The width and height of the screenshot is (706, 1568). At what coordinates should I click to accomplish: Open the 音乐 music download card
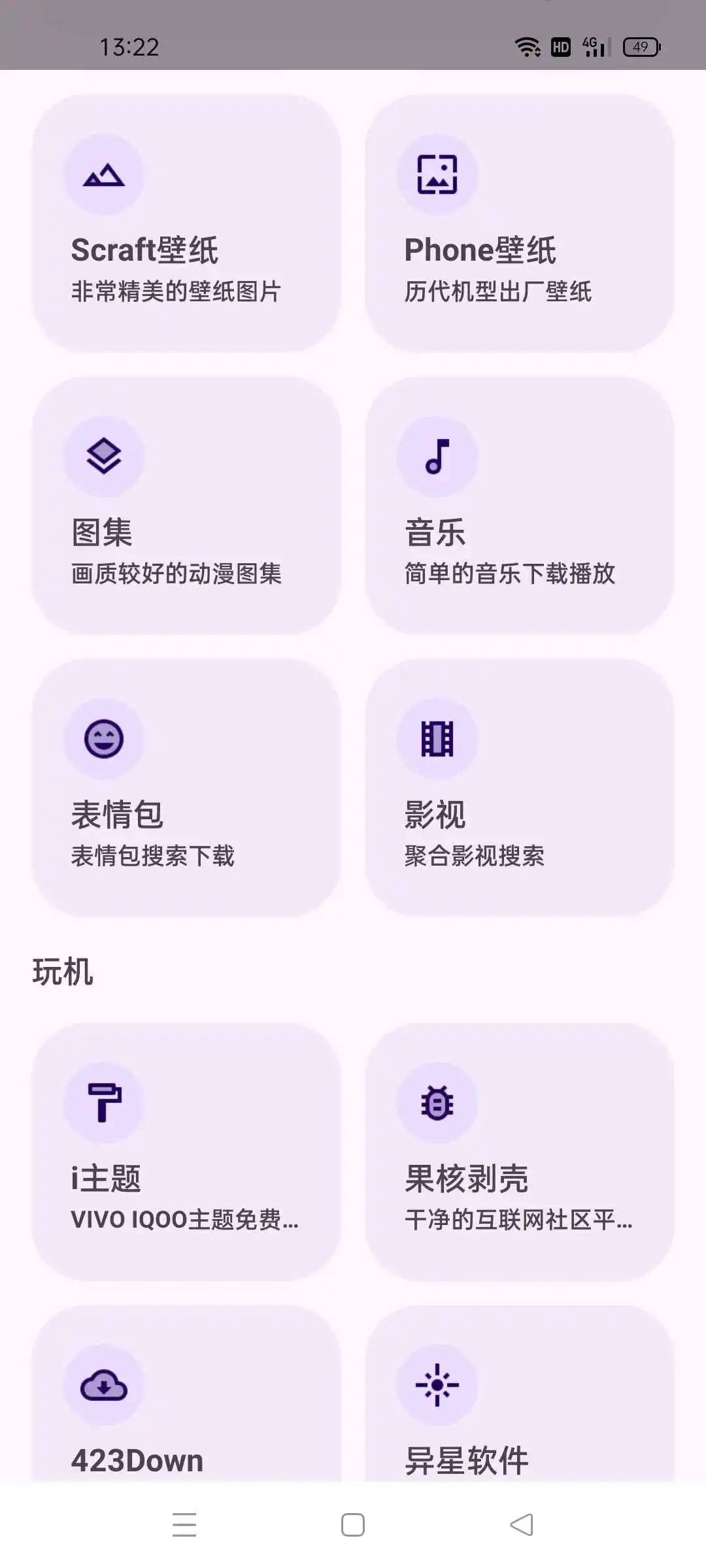click(520, 505)
